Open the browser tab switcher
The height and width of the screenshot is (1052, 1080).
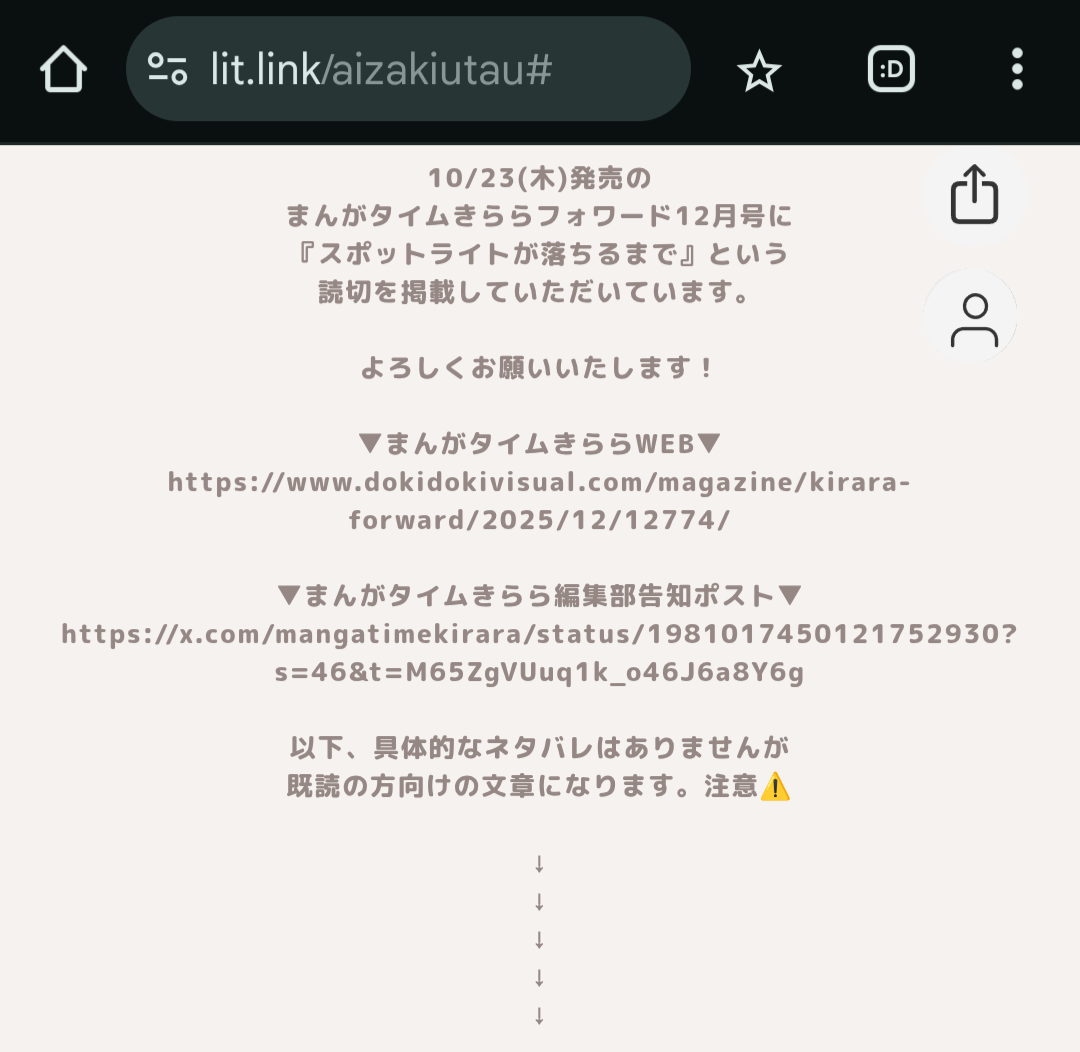(890, 70)
